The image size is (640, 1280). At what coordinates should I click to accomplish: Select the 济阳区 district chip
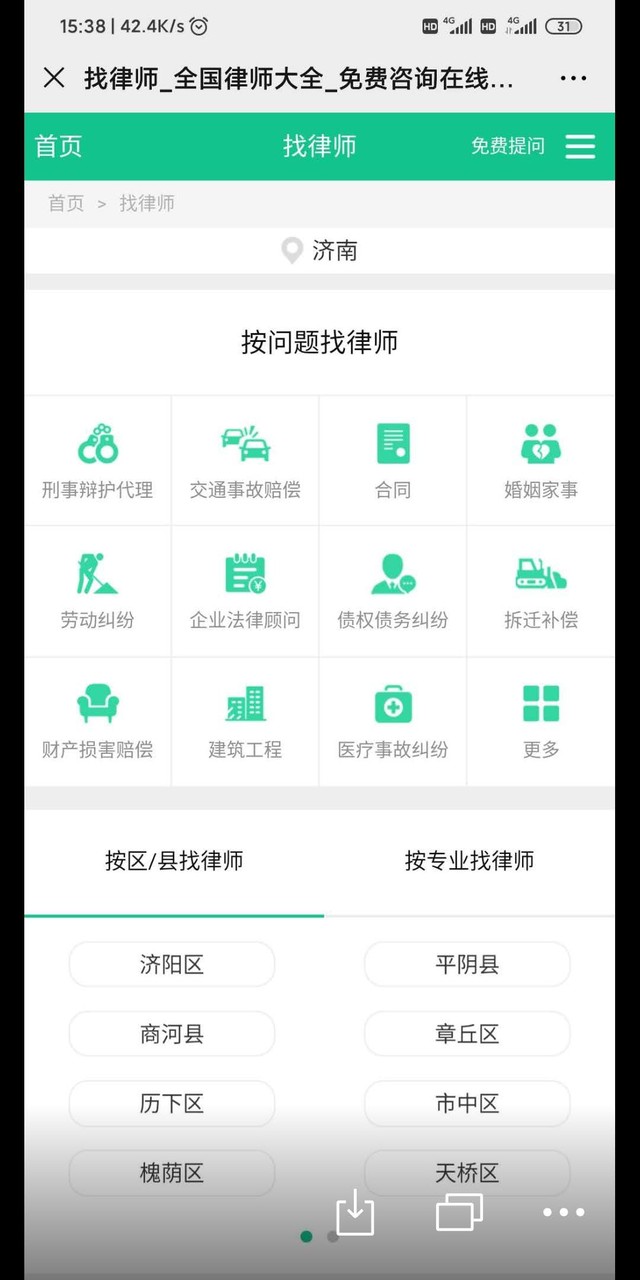[x=172, y=965]
